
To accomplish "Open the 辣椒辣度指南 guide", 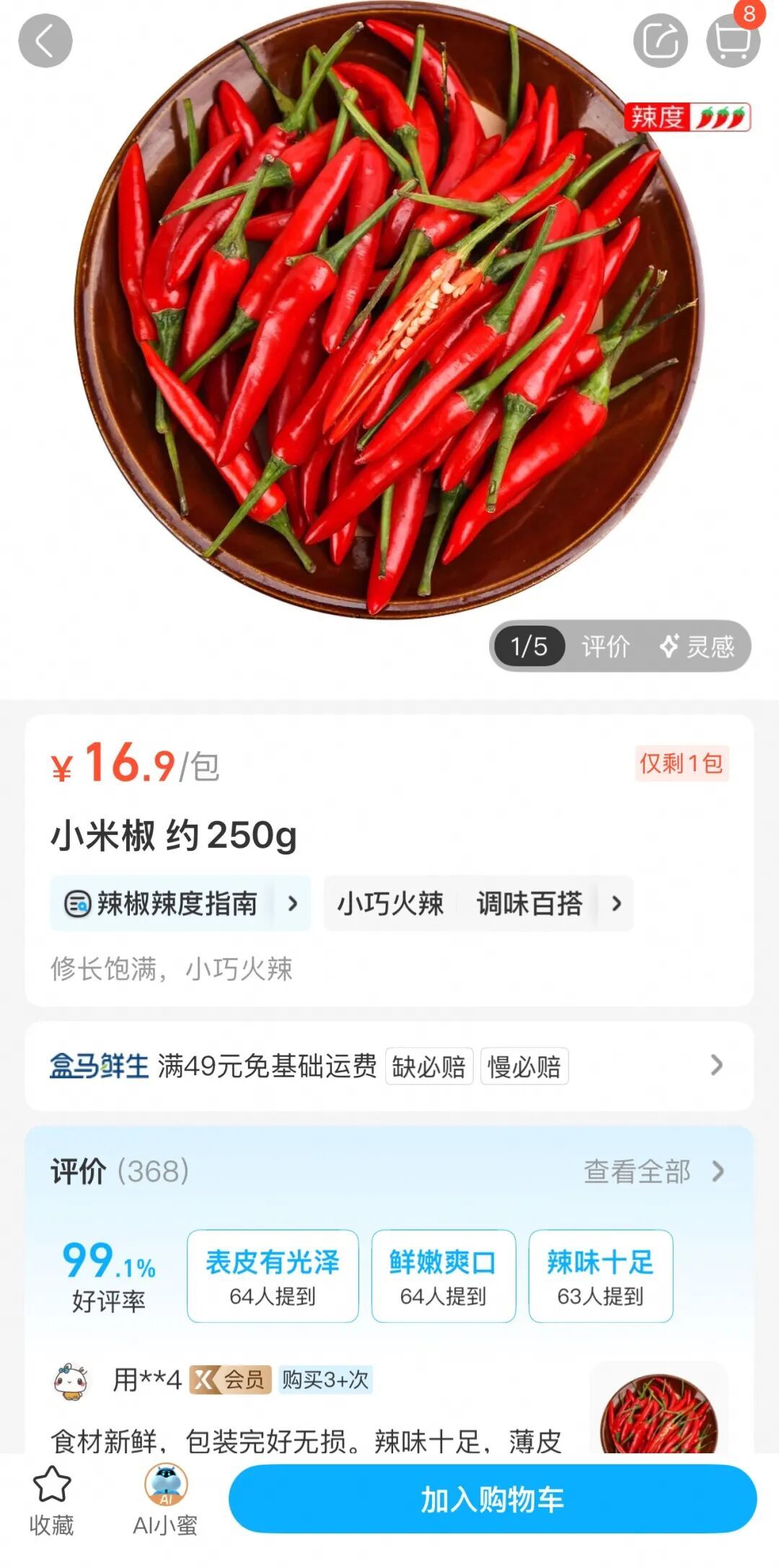I will pos(180,903).
